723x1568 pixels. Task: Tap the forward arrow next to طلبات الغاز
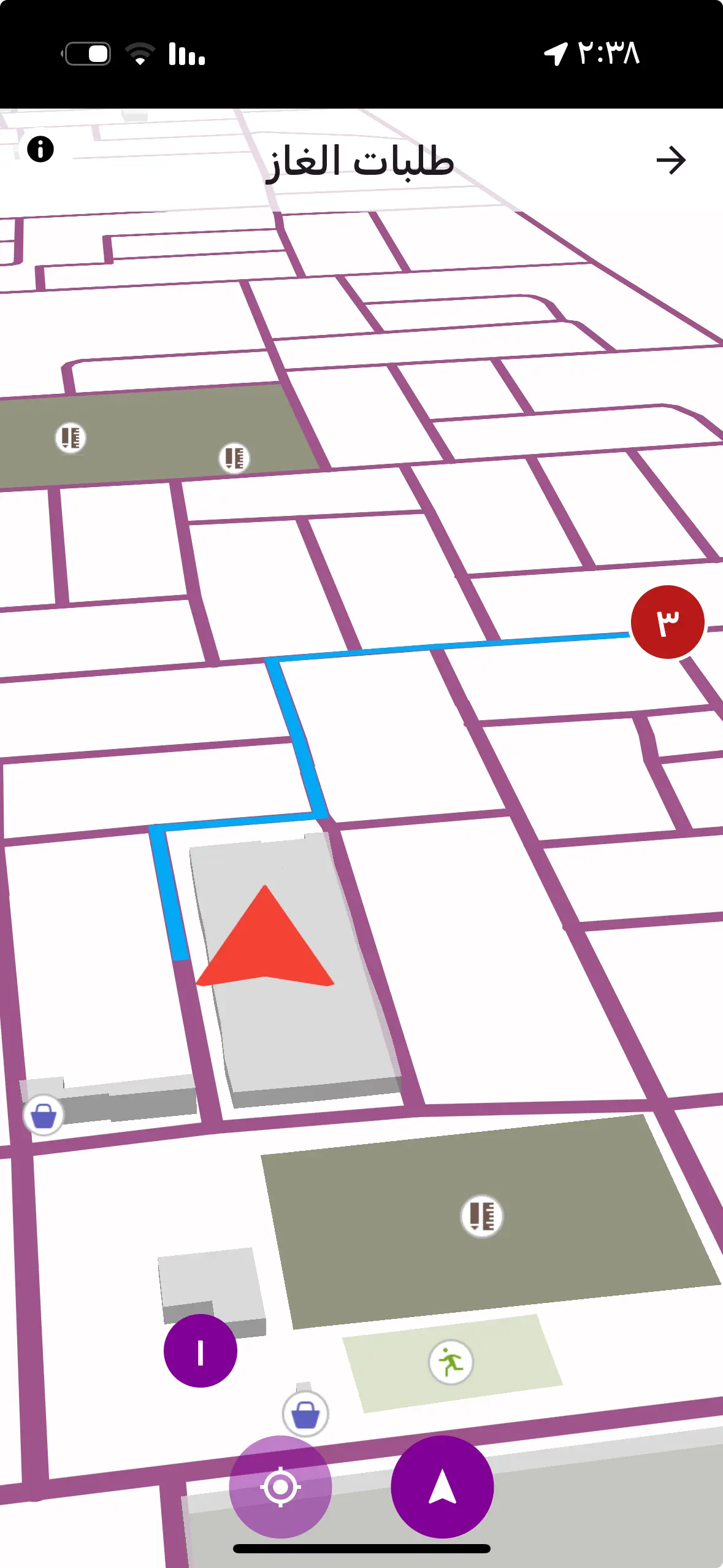pos(670,161)
